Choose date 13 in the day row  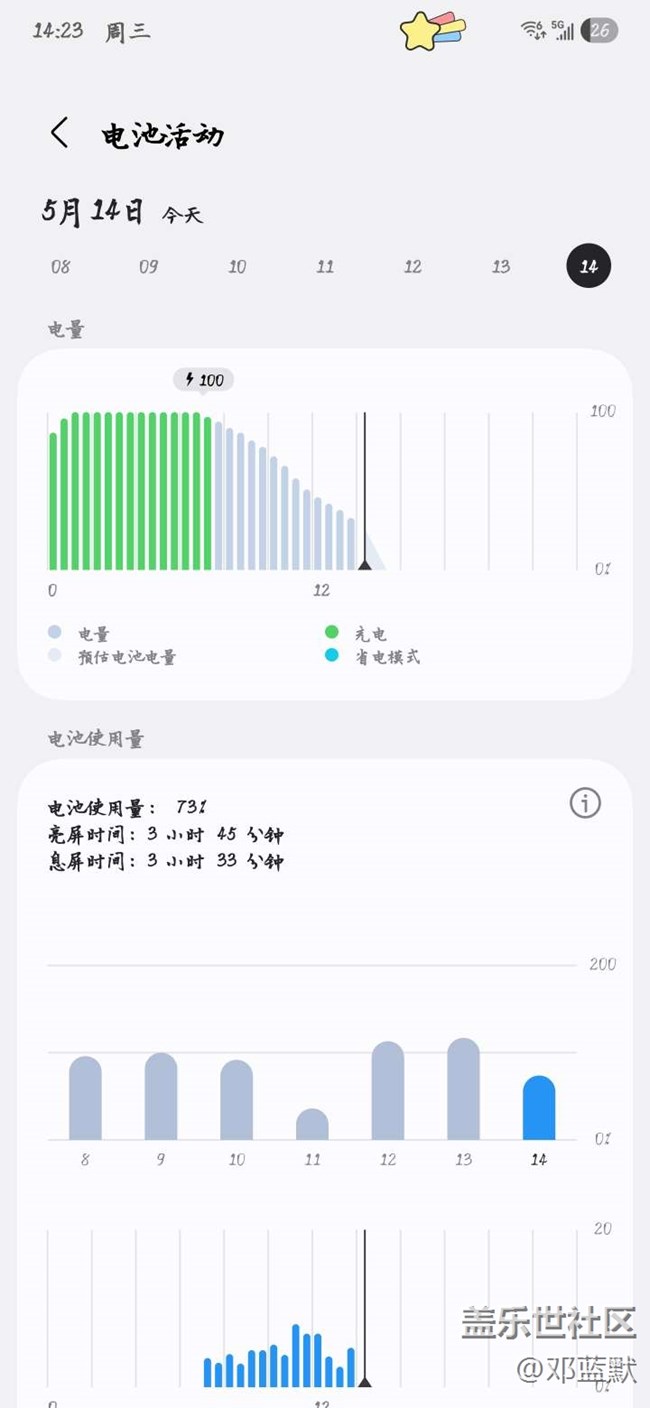click(x=501, y=266)
